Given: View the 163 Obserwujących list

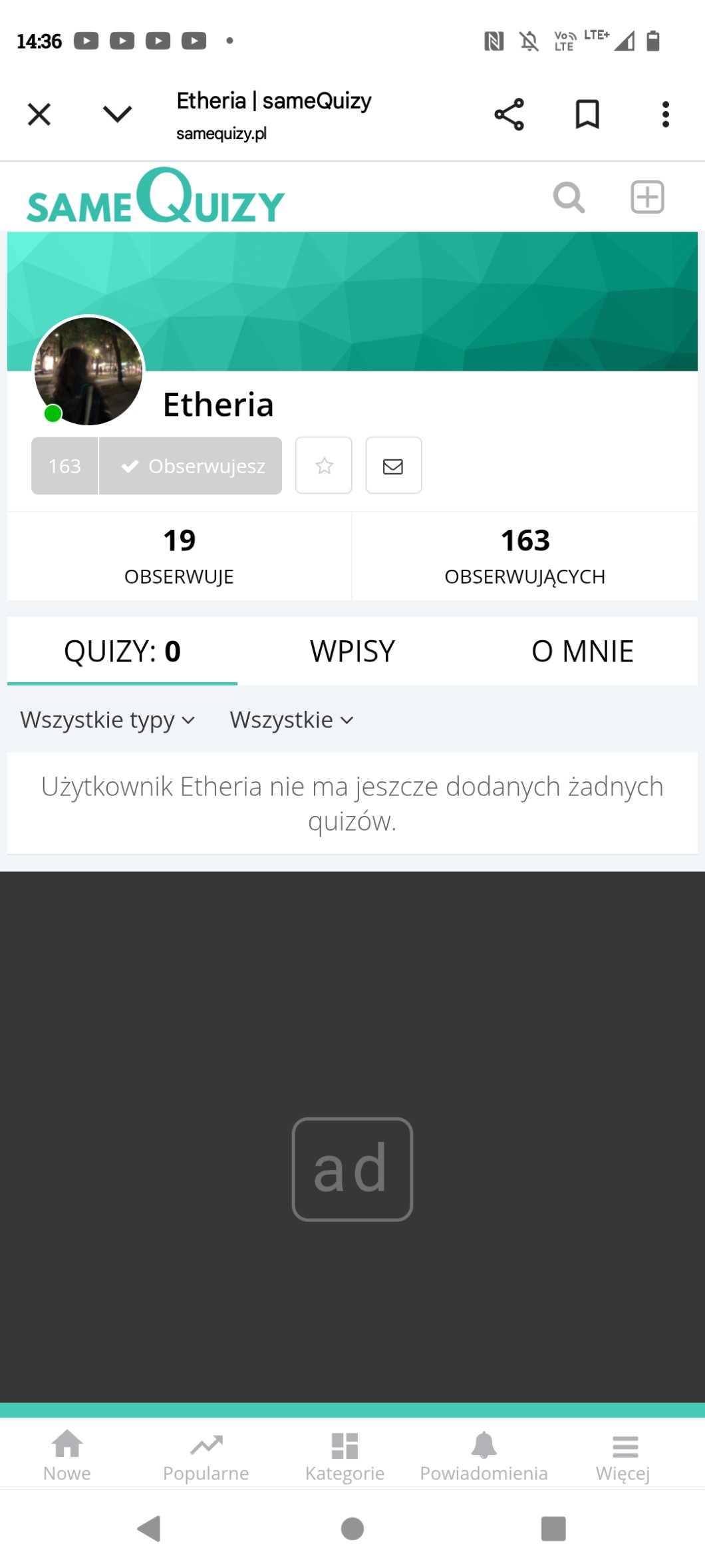Looking at the screenshot, I should (525, 556).
